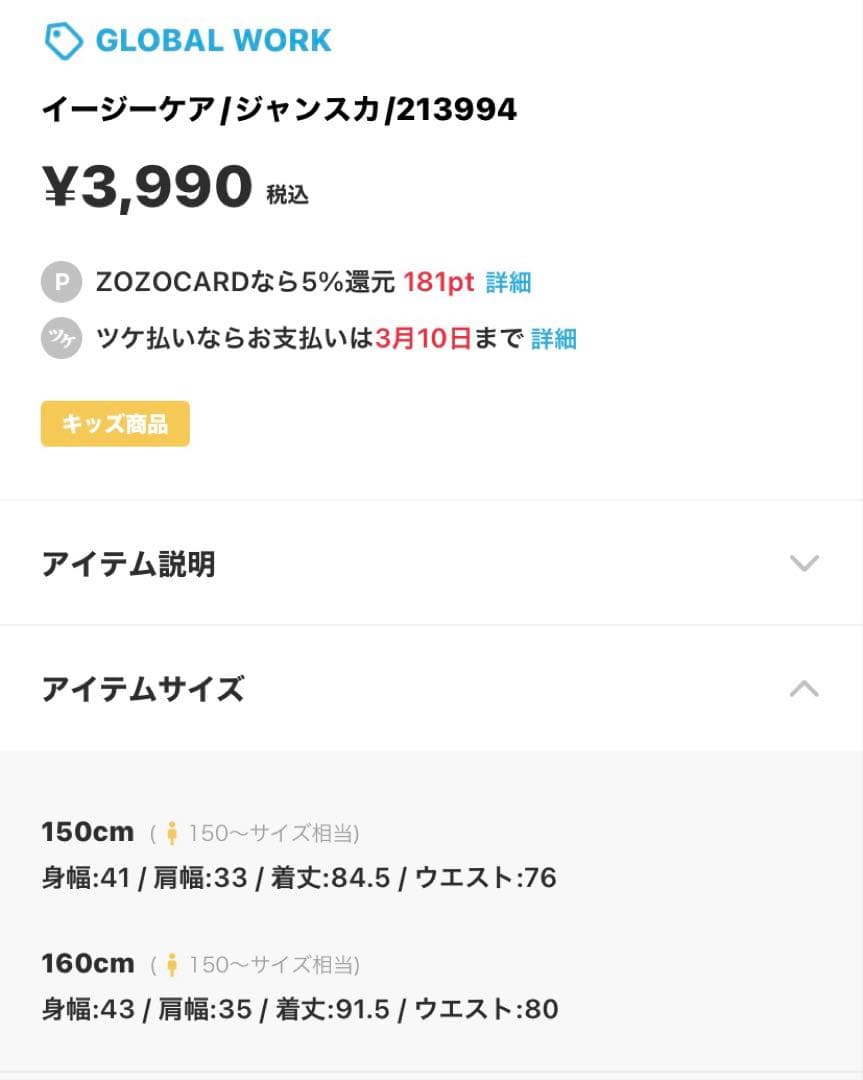The width and height of the screenshot is (863, 1080).
Task: Select the ZOZOCARD points 'P' icon
Action: point(61,281)
